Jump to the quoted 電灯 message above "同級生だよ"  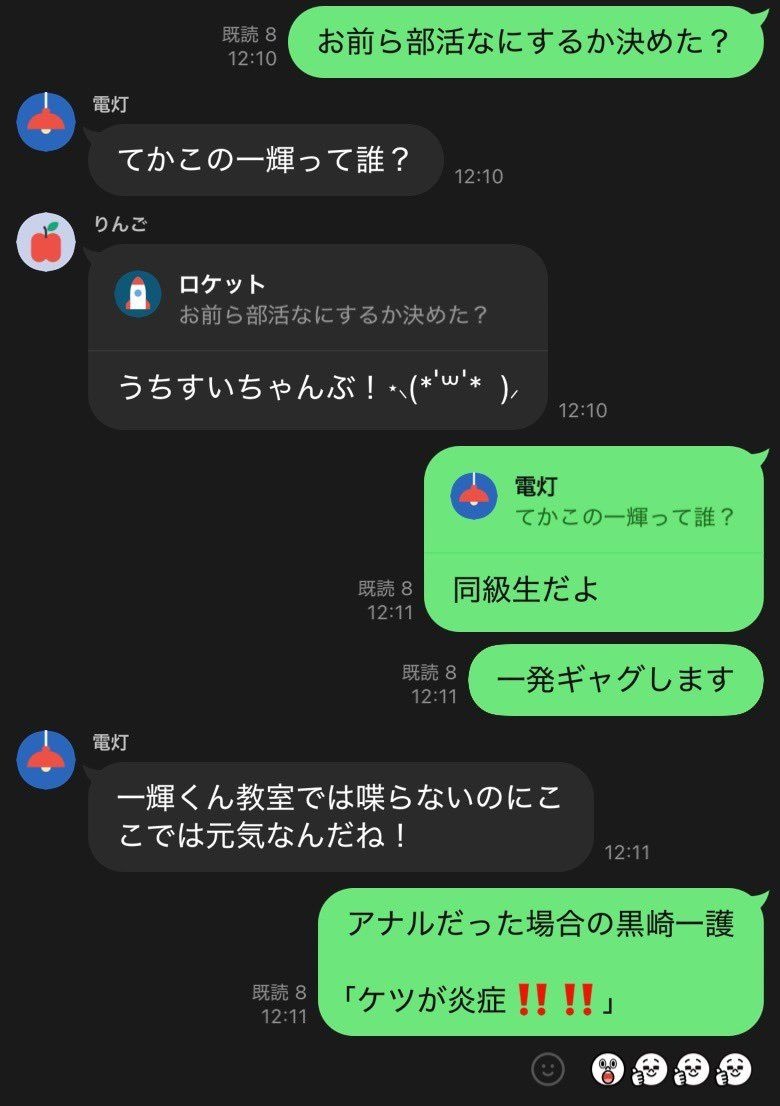point(593,501)
